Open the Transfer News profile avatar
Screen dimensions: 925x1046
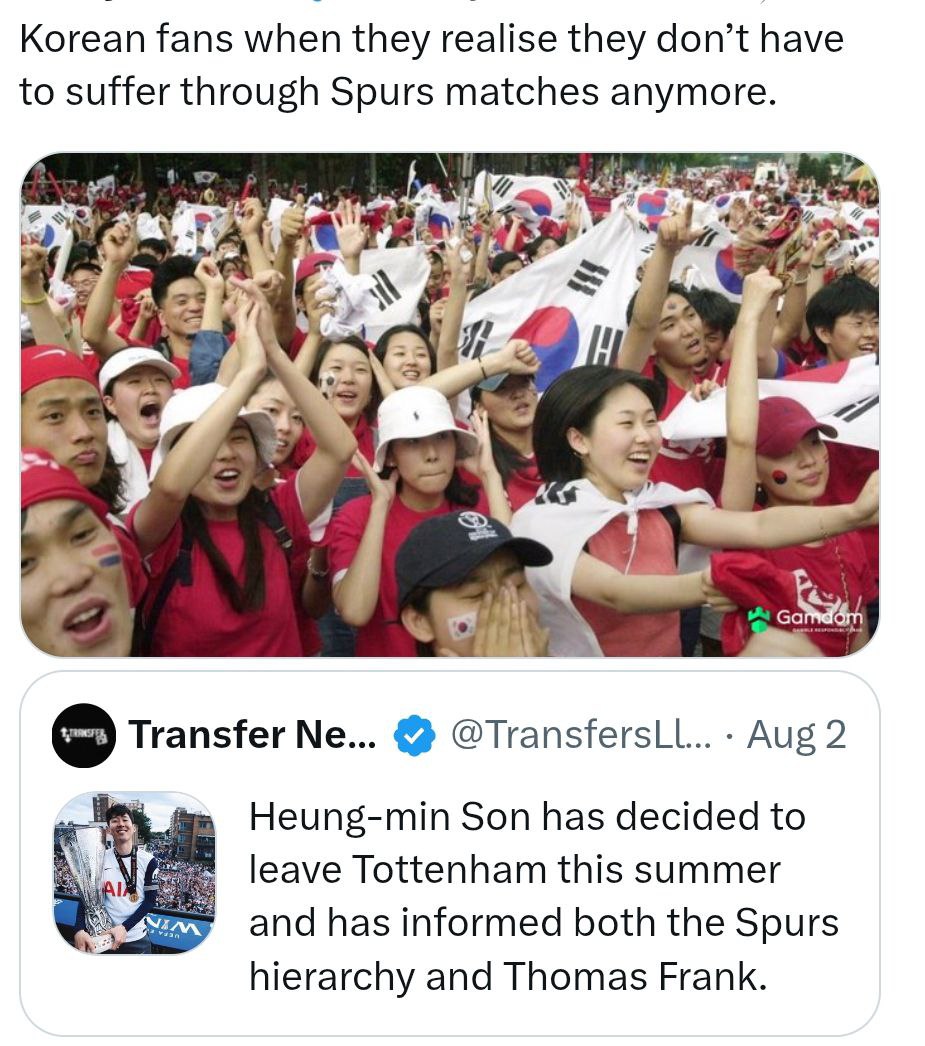[83, 736]
